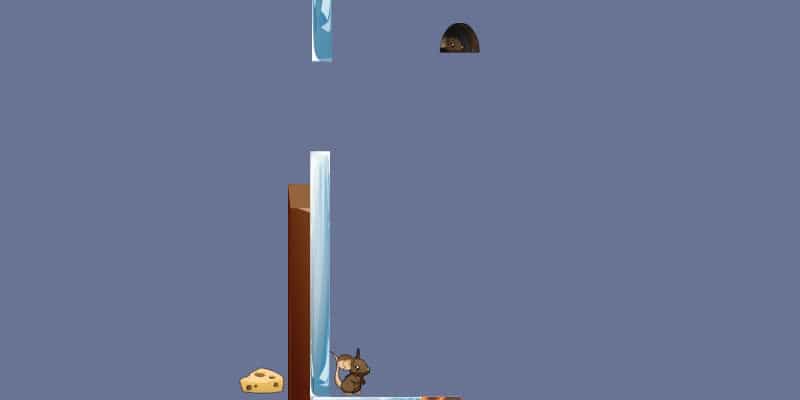
Task: Tap the mouse character
Action: (x=351, y=373)
